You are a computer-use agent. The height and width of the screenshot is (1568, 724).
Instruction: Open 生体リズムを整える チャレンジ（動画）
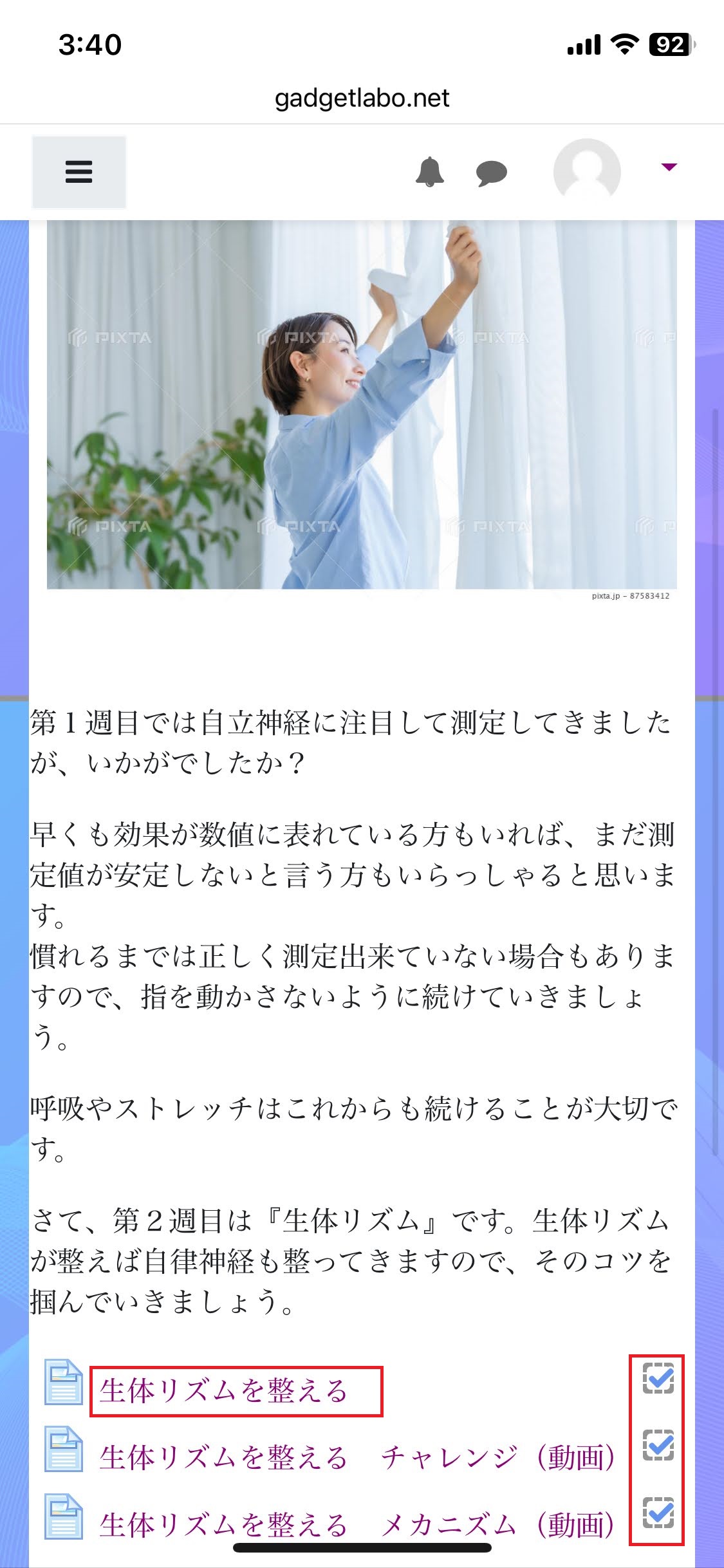coord(357,1458)
